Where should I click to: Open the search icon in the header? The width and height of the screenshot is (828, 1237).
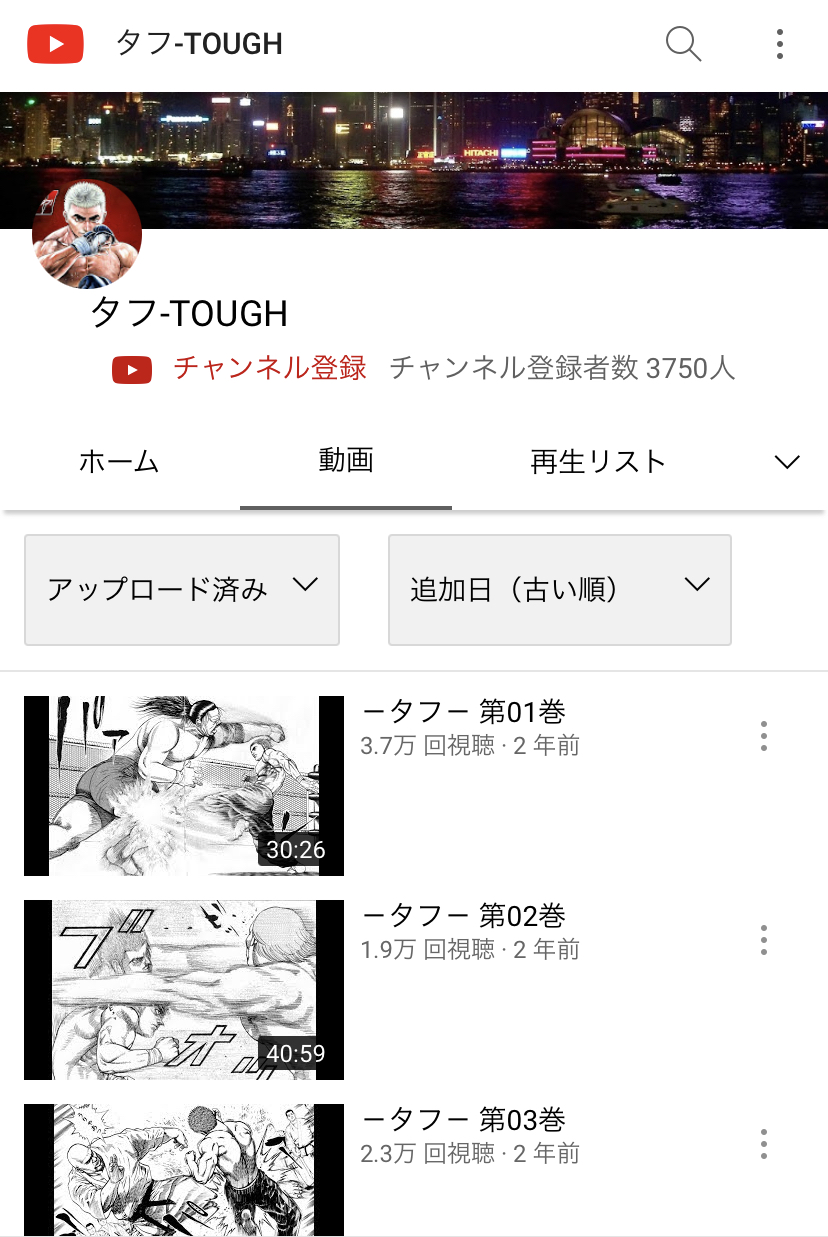pos(683,44)
